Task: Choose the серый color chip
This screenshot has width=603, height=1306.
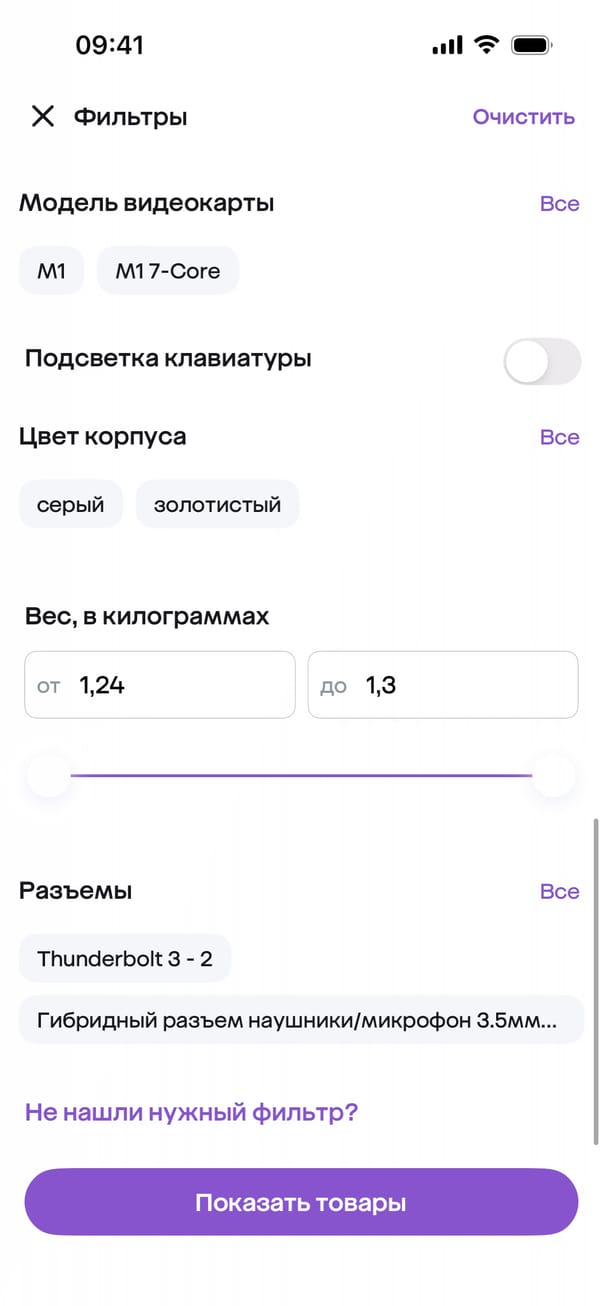Action: [70, 504]
